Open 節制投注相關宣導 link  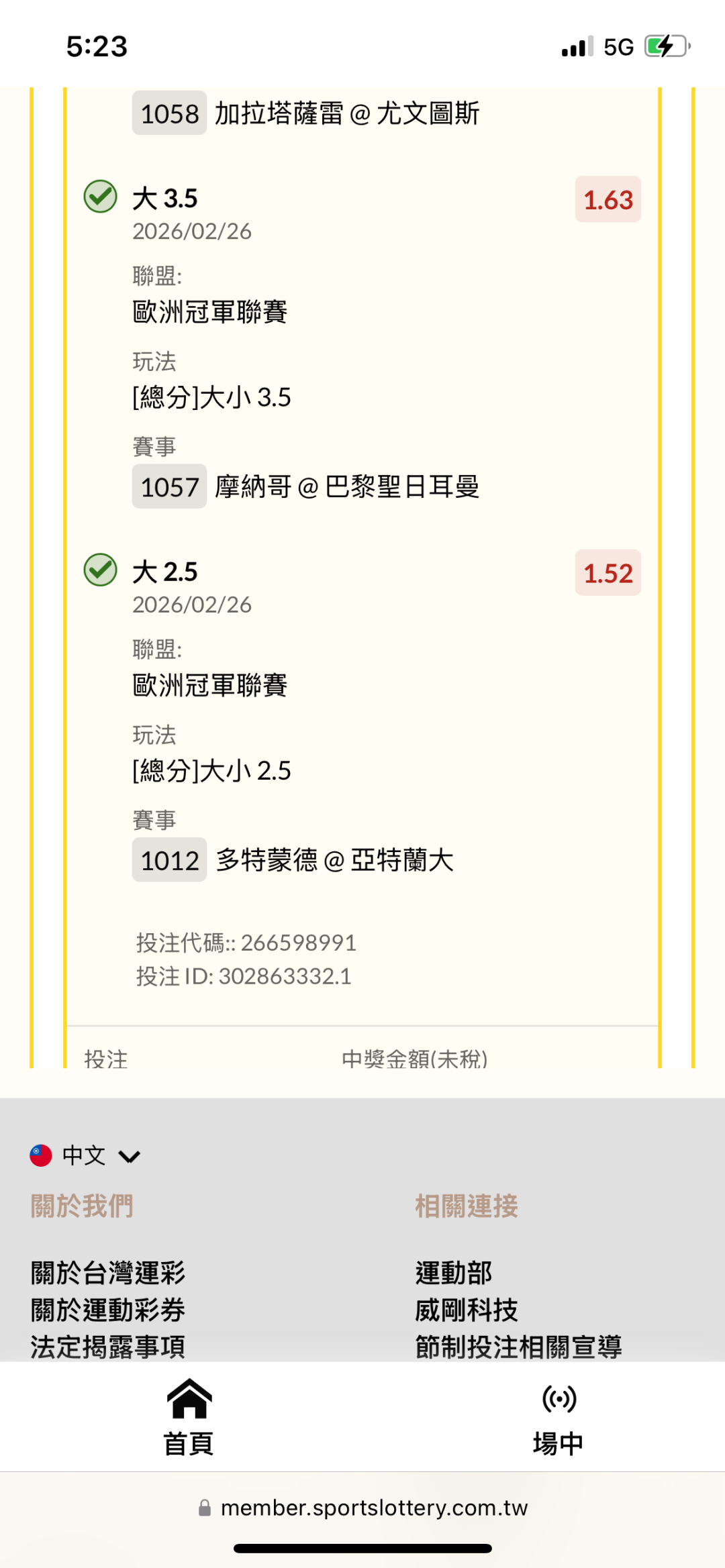(518, 1346)
